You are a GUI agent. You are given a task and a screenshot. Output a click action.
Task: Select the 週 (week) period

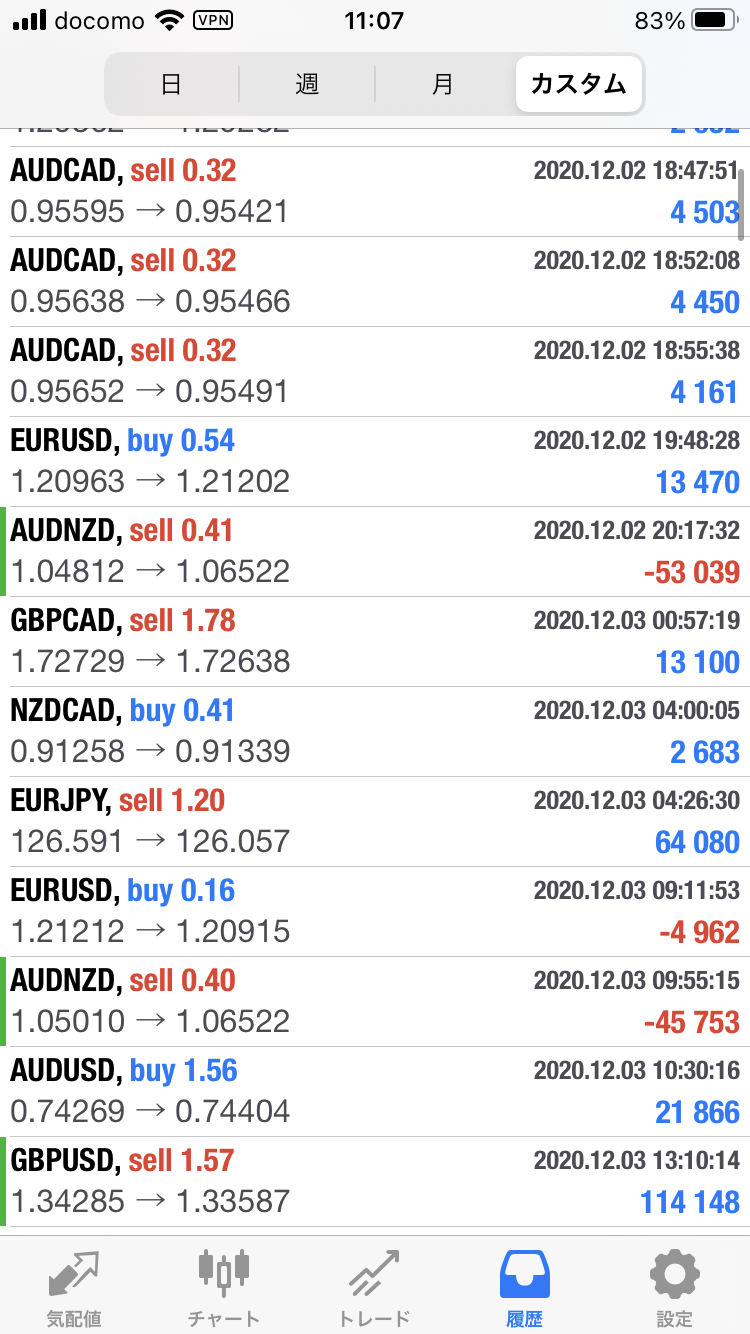pyautogui.click(x=307, y=84)
